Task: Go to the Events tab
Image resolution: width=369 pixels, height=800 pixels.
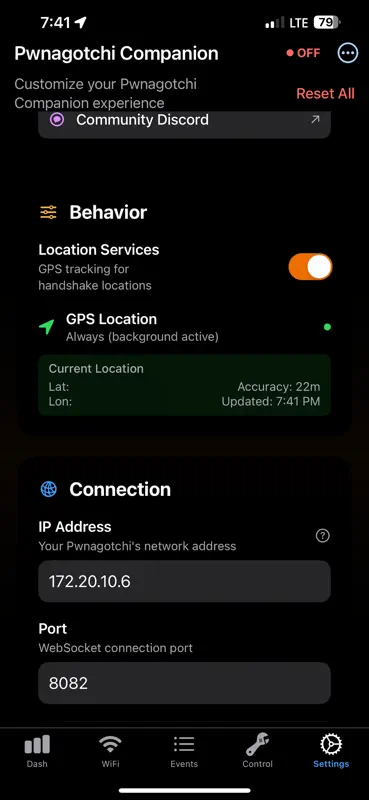Action: [x=184, y=751]
